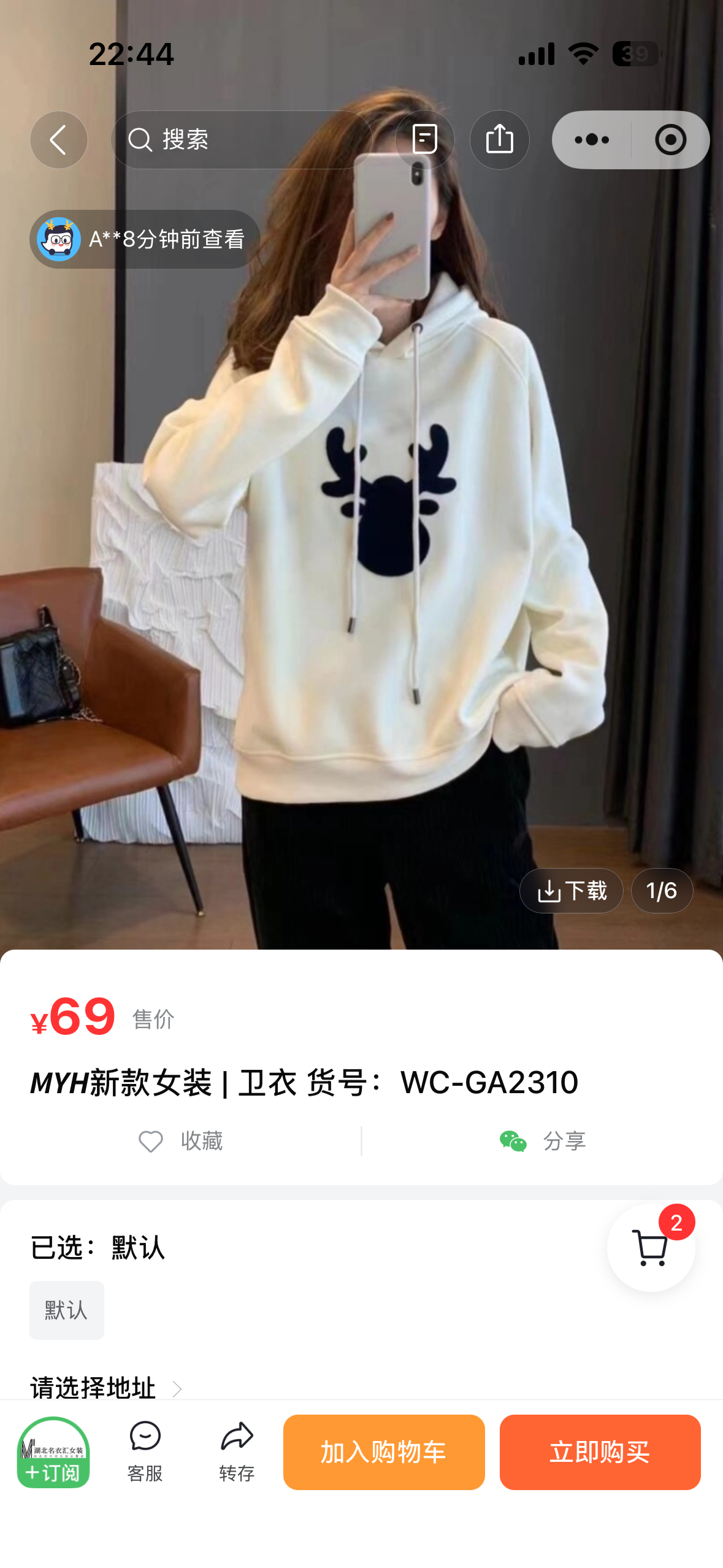
Task: Close the mini program with circle button
Action: (670, 140)
